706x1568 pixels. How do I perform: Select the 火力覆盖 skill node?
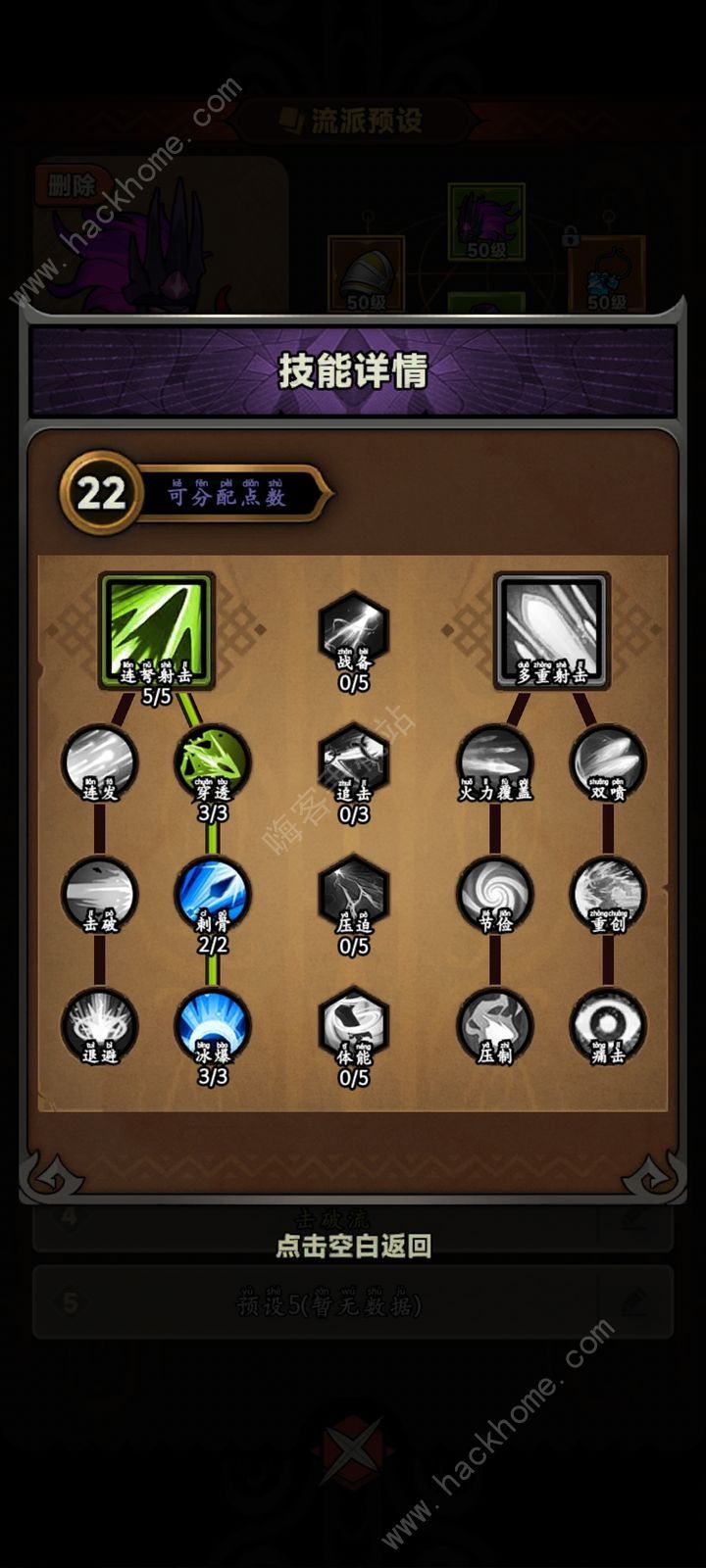pos(495,763)
